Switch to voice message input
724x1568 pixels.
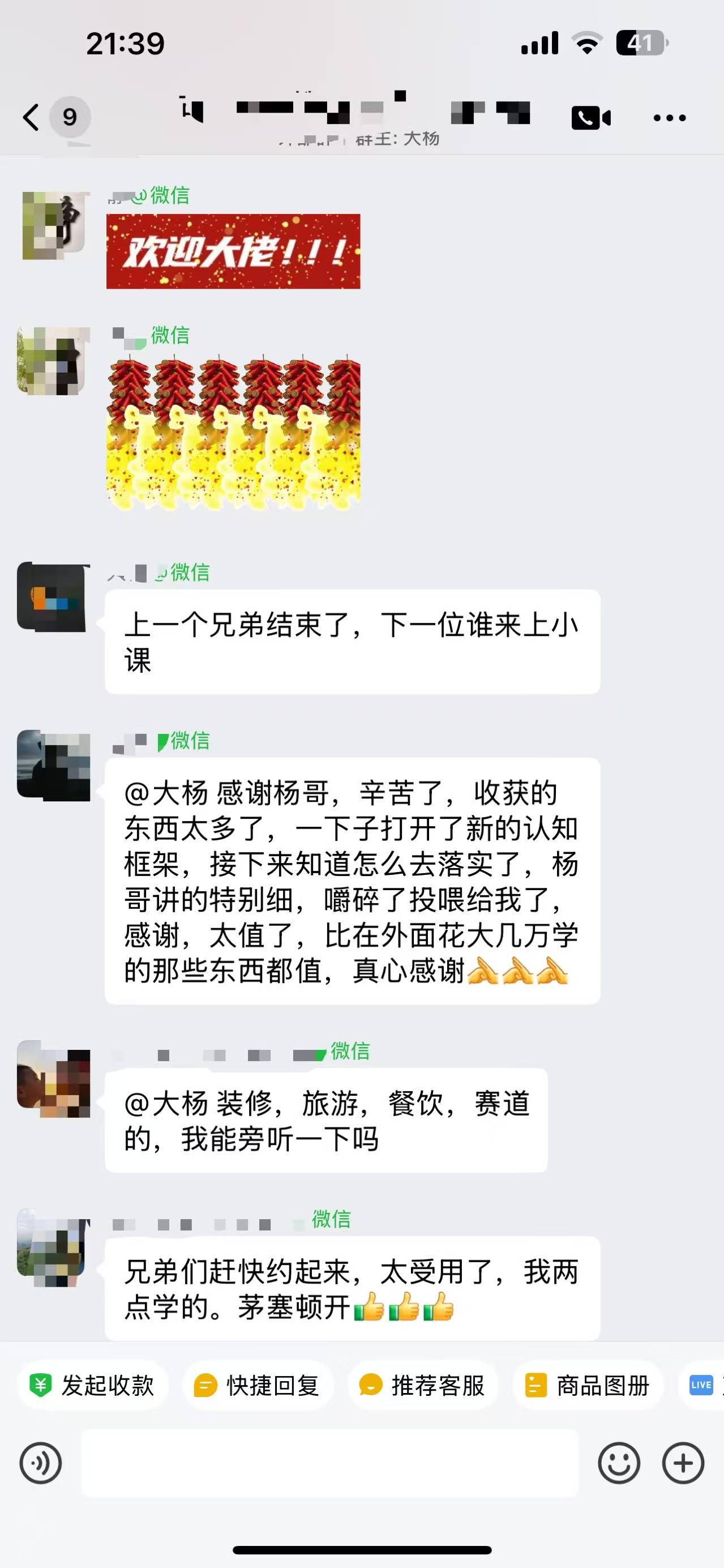click(x=41, y=1463)
